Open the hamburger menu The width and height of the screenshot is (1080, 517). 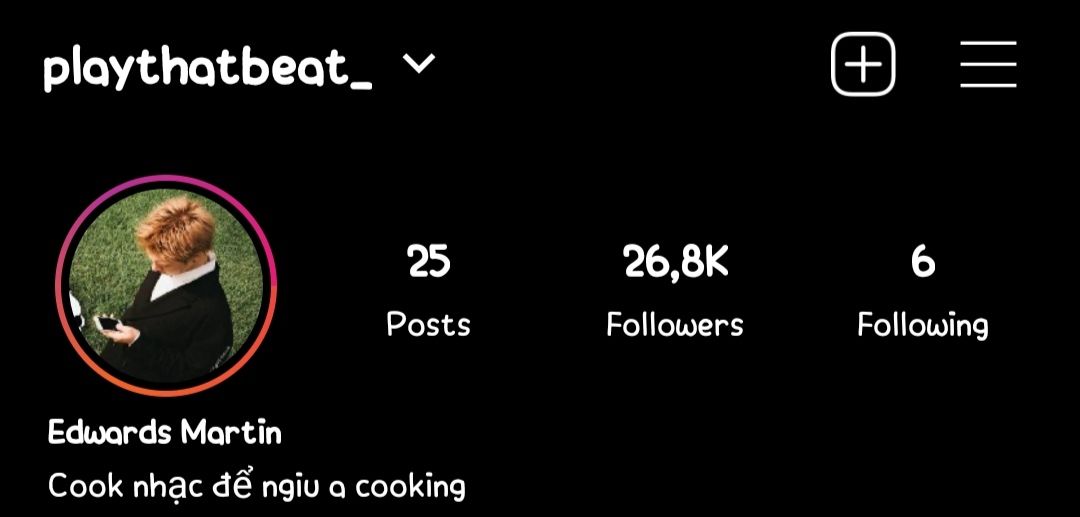(x=988, y=64)
